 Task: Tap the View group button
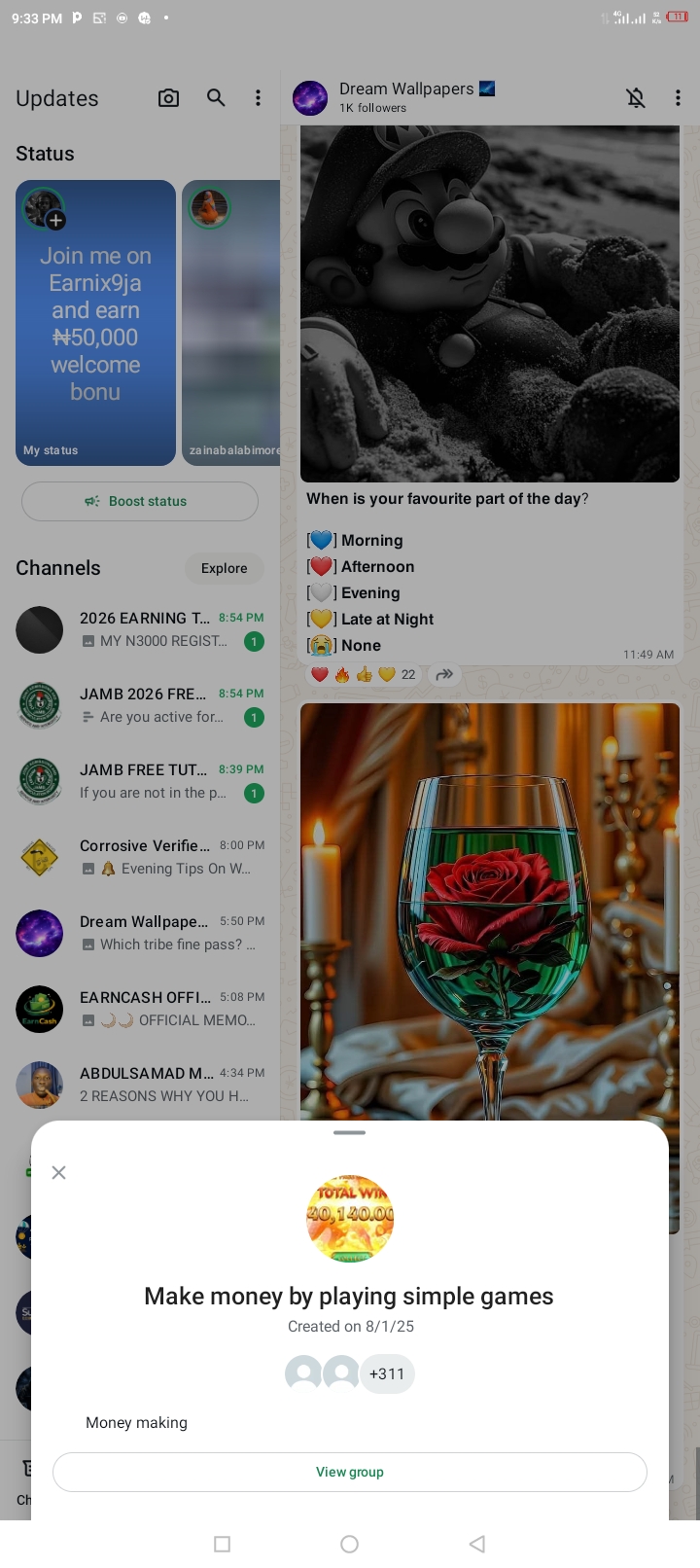(350, 1472)
